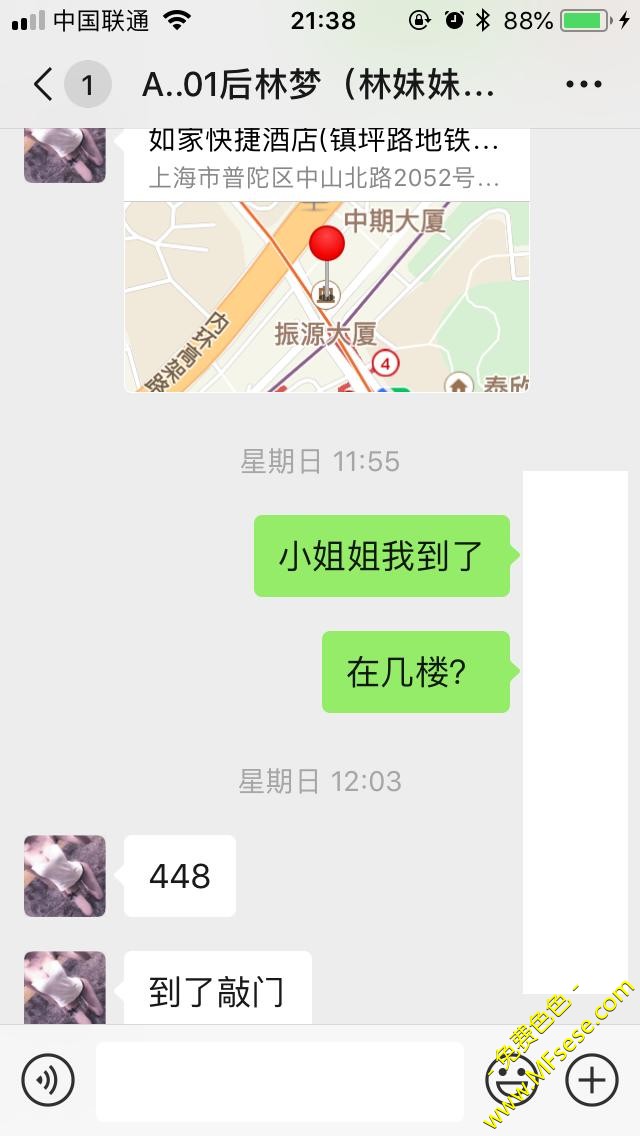Switch to voice message input

48,1081
